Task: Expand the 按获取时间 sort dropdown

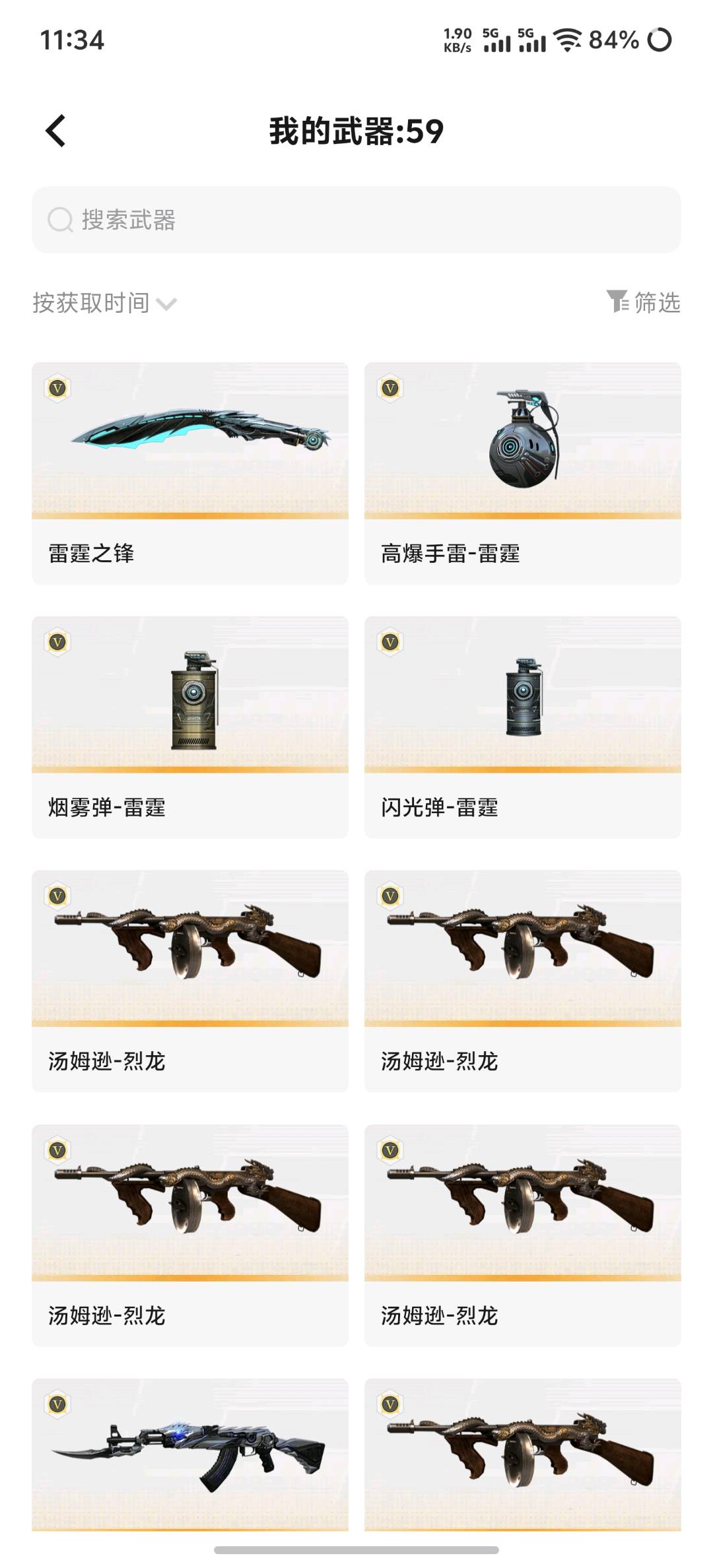Action: pos(104,303)
